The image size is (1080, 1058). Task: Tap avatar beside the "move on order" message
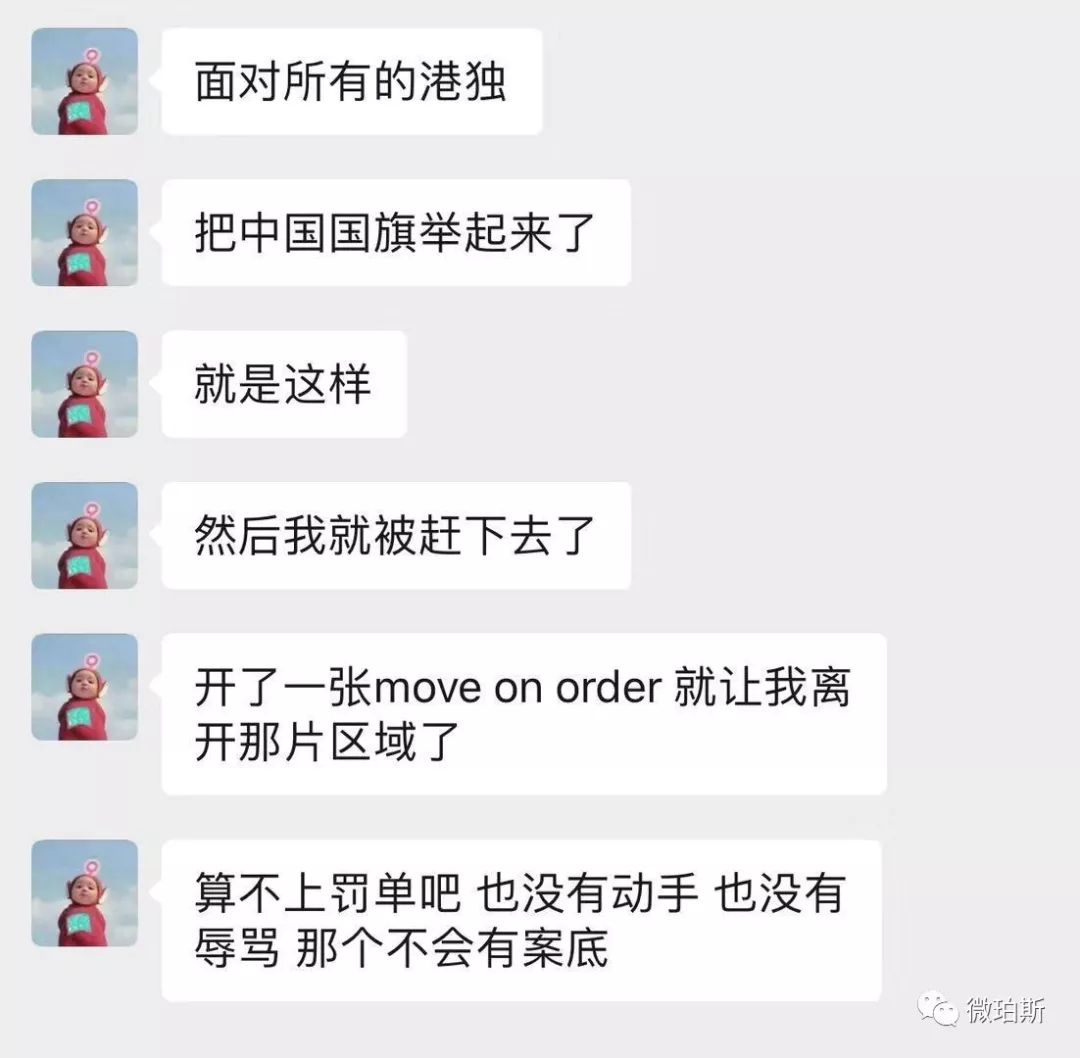[84, 687]
